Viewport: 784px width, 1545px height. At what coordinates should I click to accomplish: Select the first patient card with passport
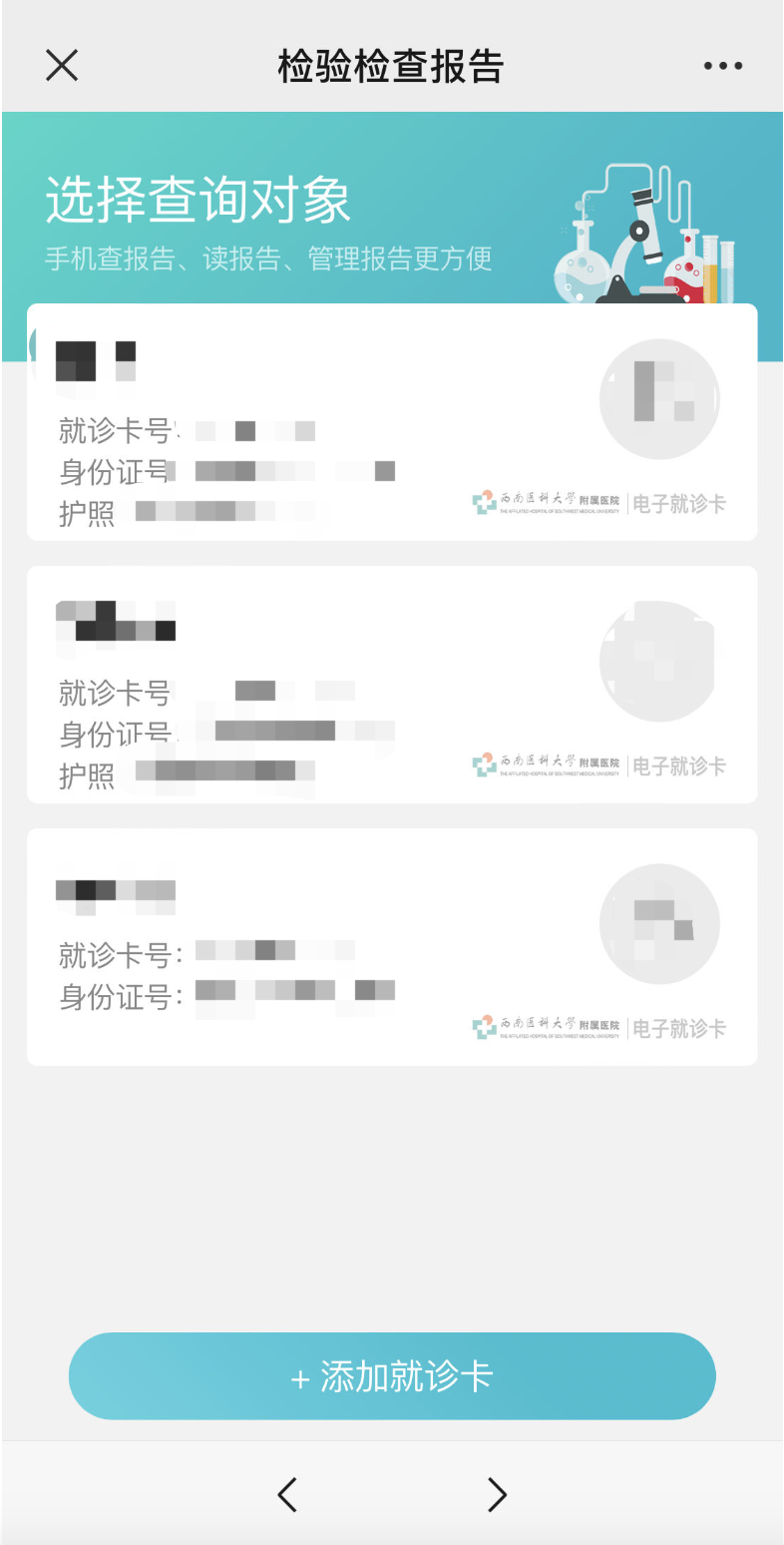point(392,422)
